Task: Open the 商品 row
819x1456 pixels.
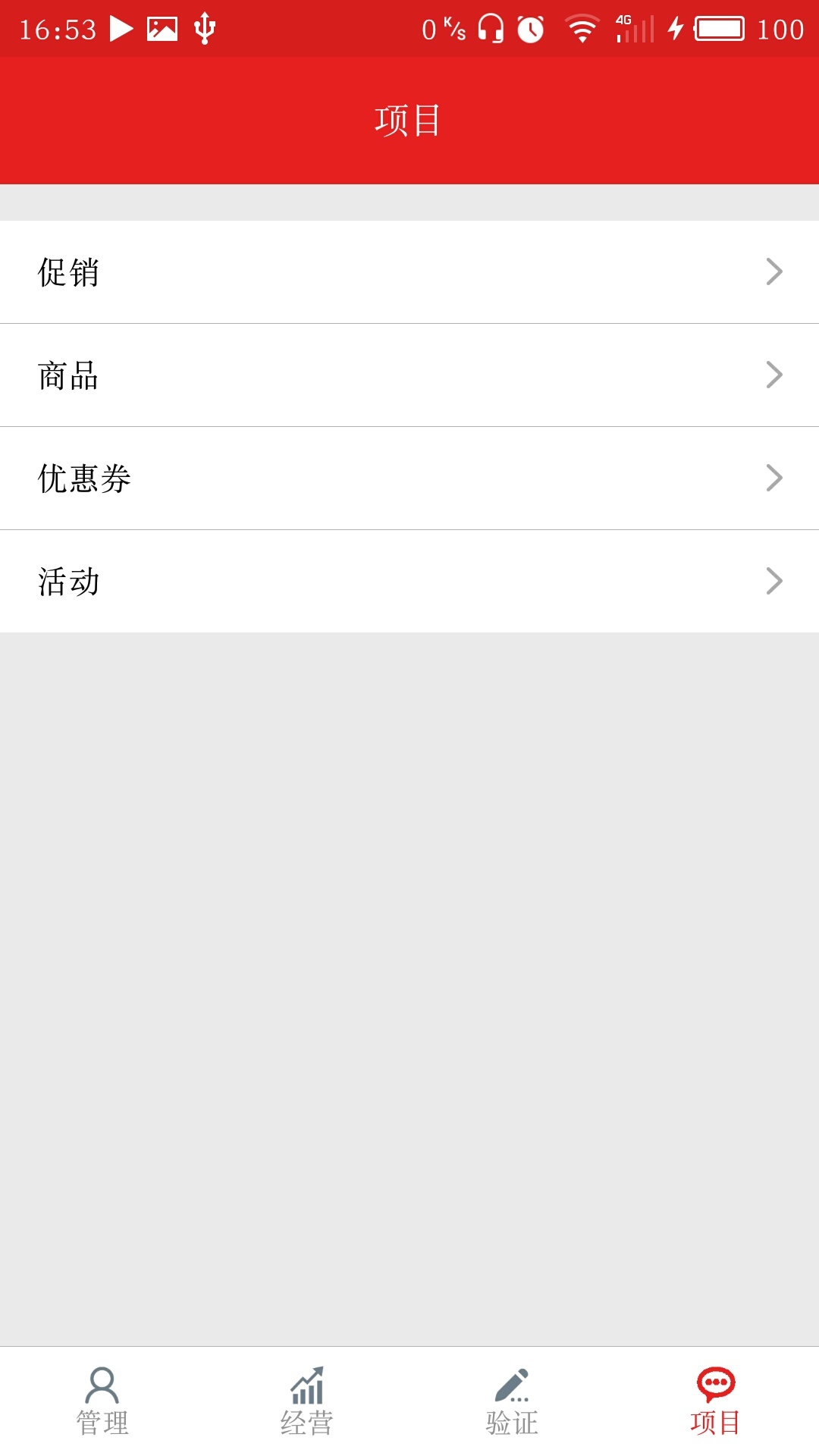Action: coord(409,375)
